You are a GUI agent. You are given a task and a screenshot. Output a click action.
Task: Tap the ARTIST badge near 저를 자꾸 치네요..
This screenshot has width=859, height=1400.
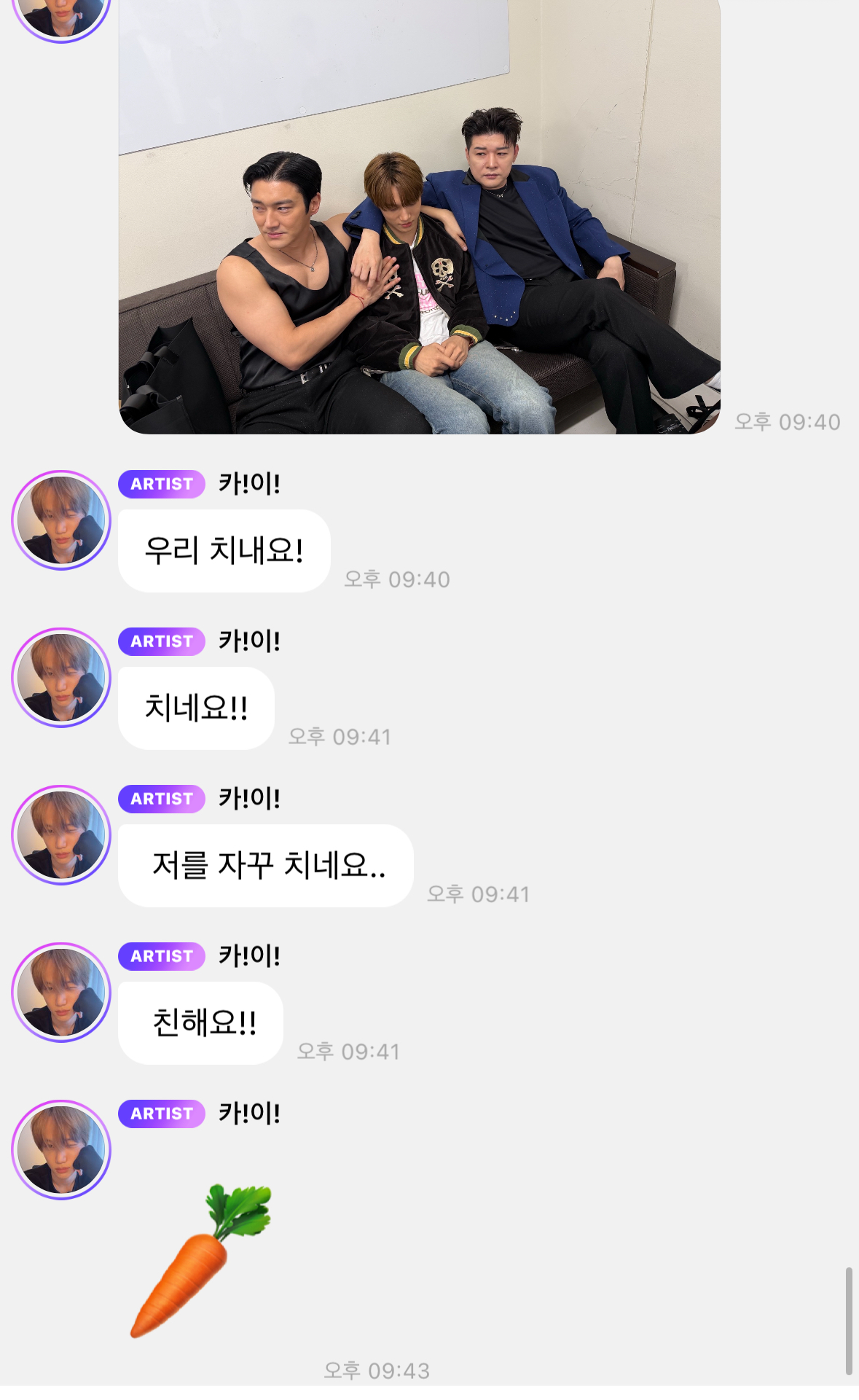pos(161,799)
